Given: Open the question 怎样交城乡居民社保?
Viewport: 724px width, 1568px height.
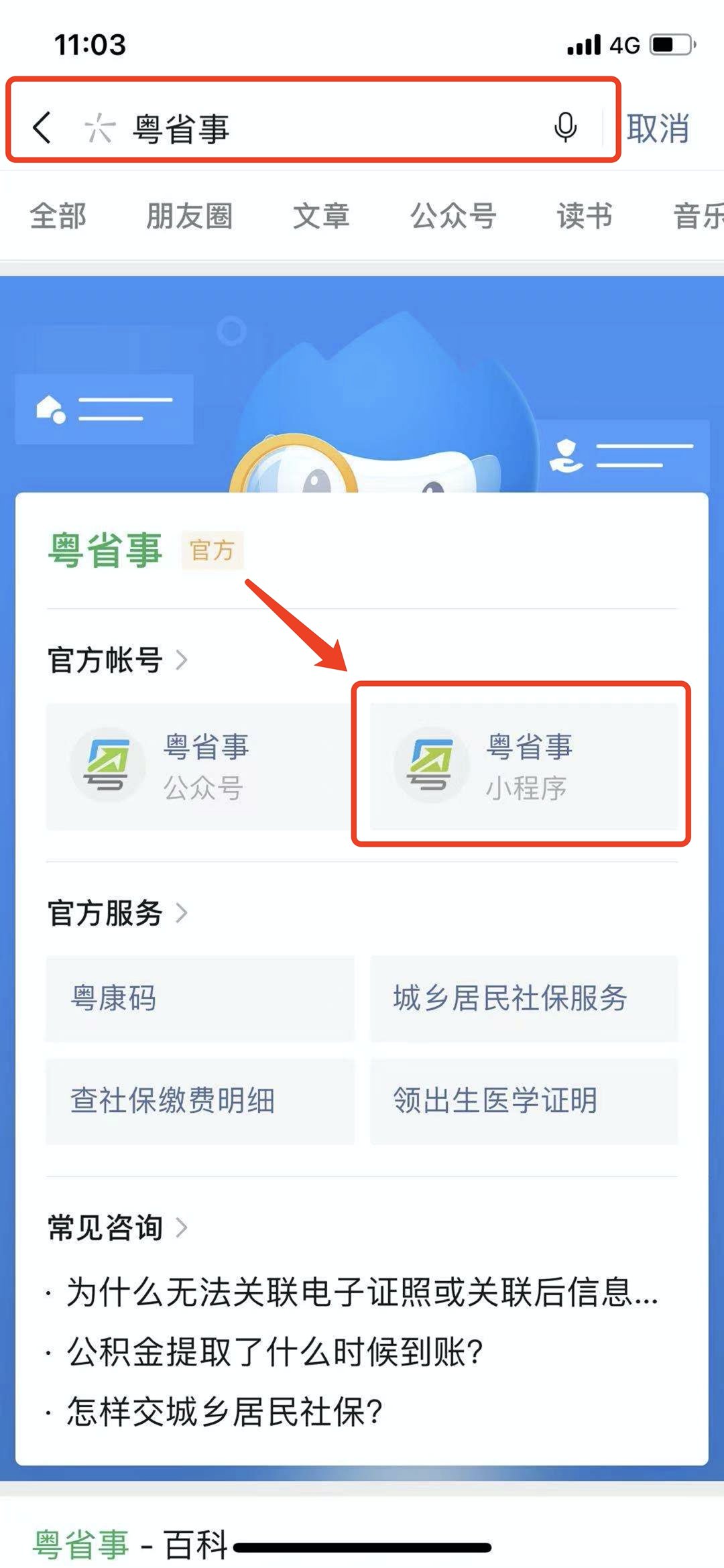Looking at the screenshot, I should click(x=225, y=1411).
